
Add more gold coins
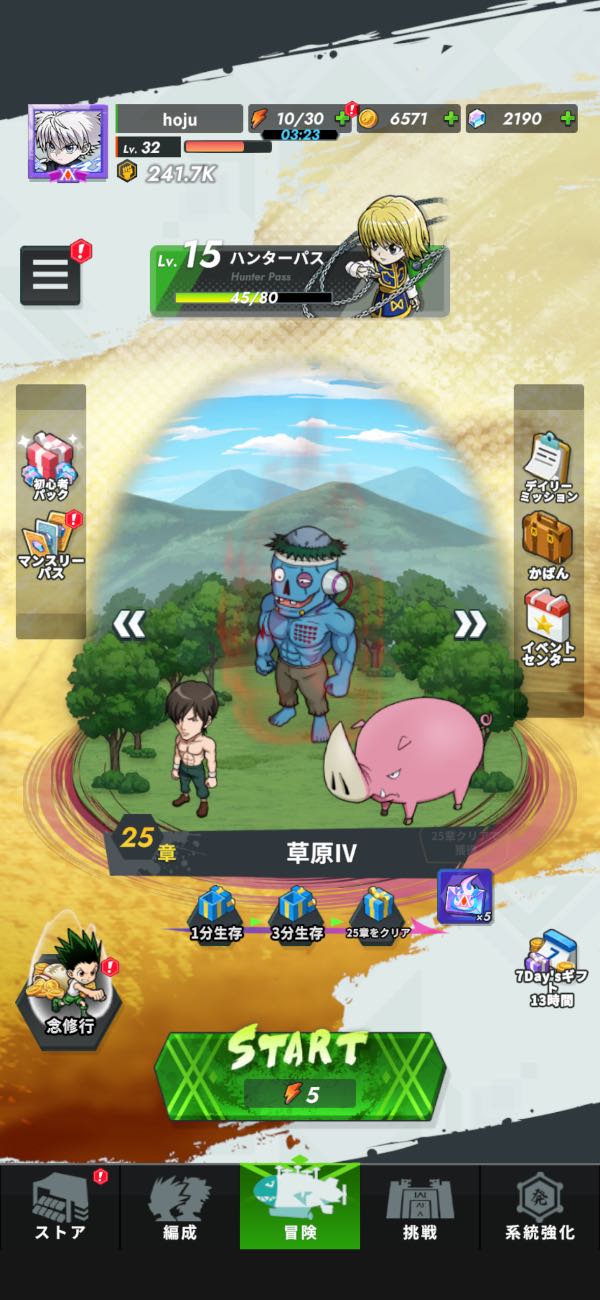click(451, 118)
